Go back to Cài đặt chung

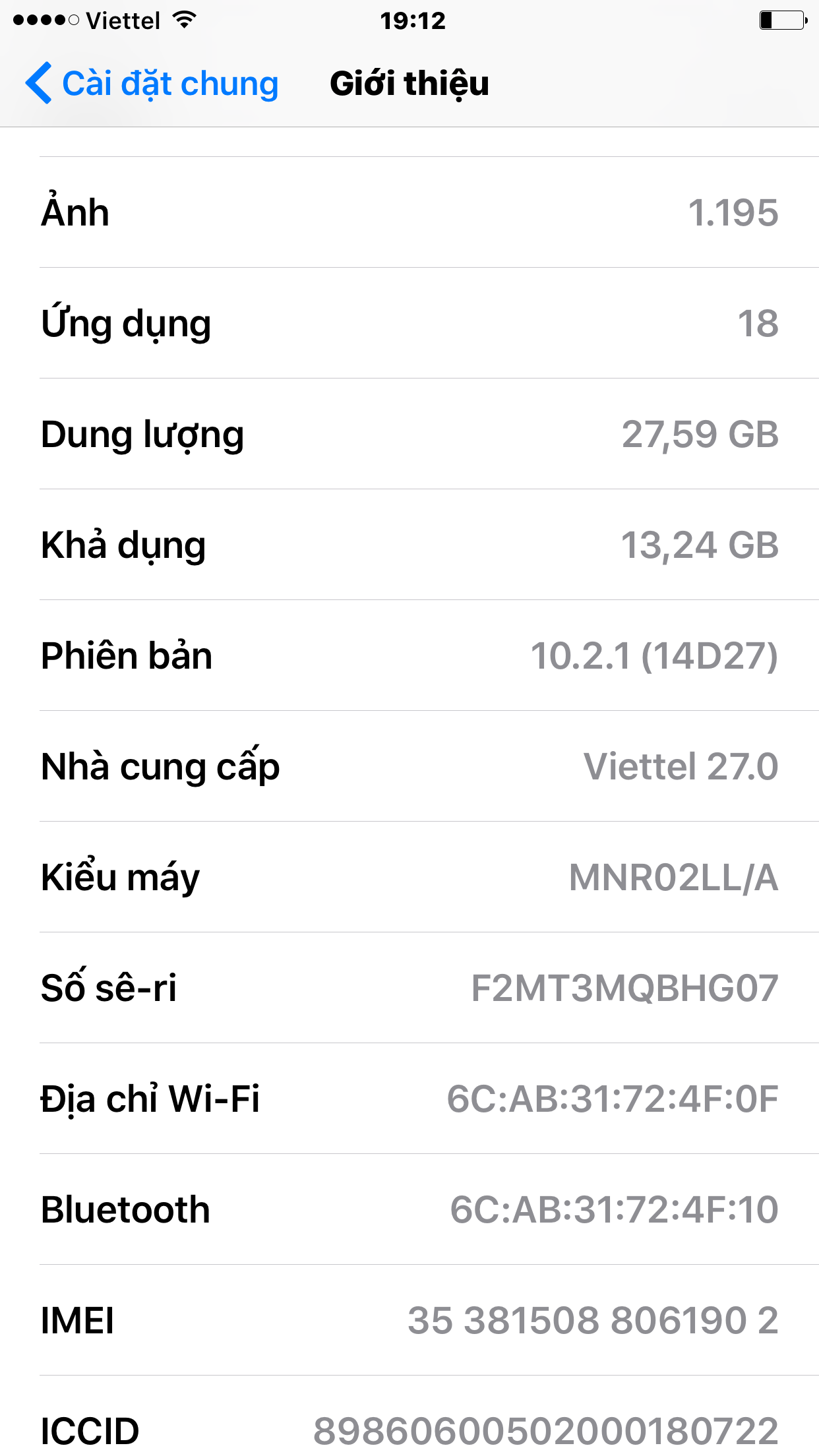pyautogui.click(x=152, y=84)
